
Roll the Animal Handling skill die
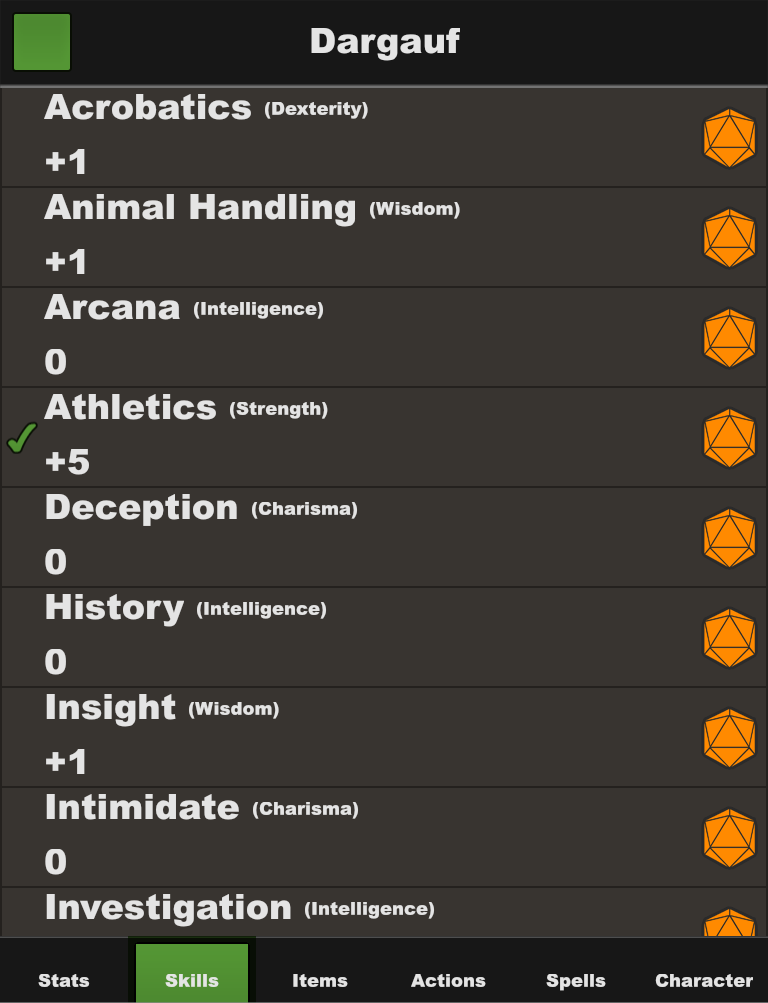click(729, 238)
